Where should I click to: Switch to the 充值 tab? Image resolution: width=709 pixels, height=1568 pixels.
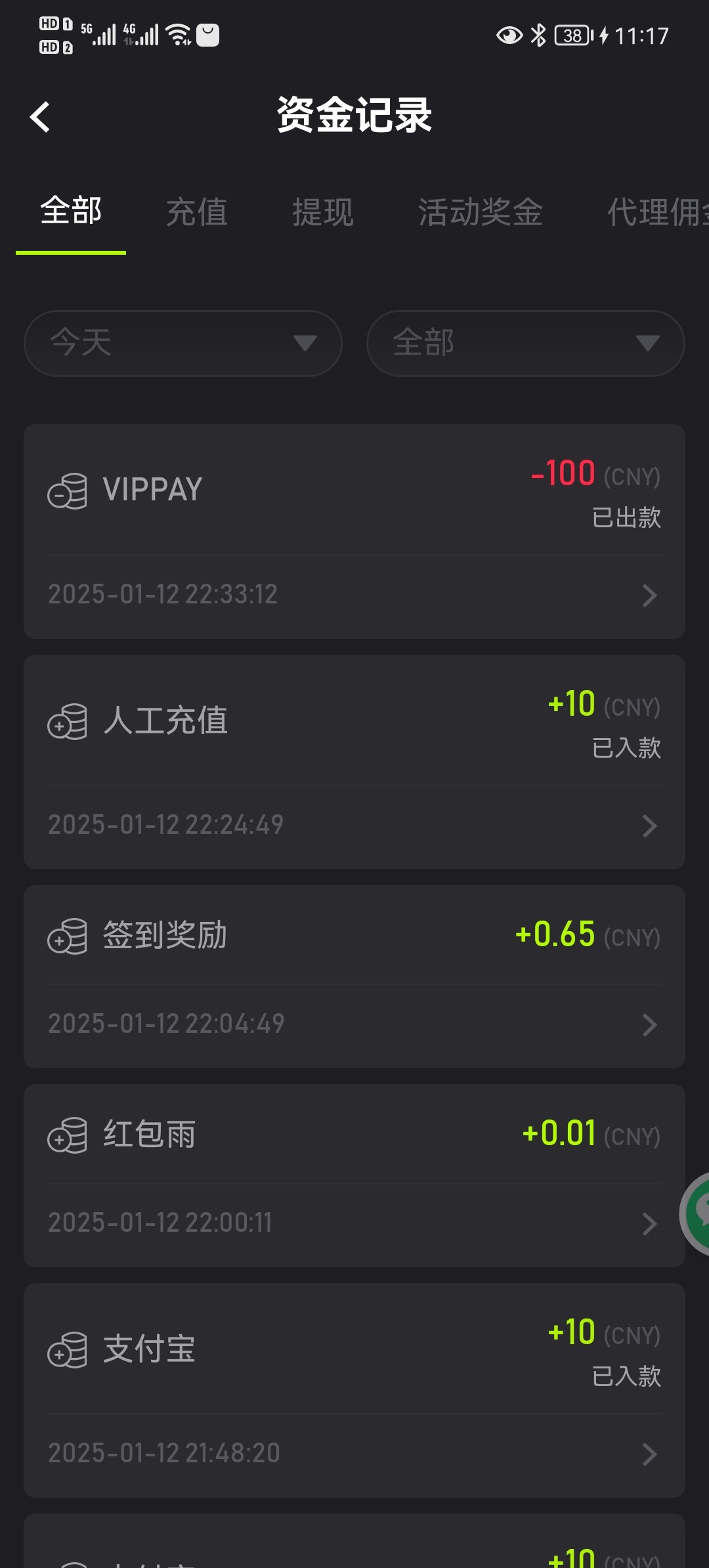(x=197, y=212)
